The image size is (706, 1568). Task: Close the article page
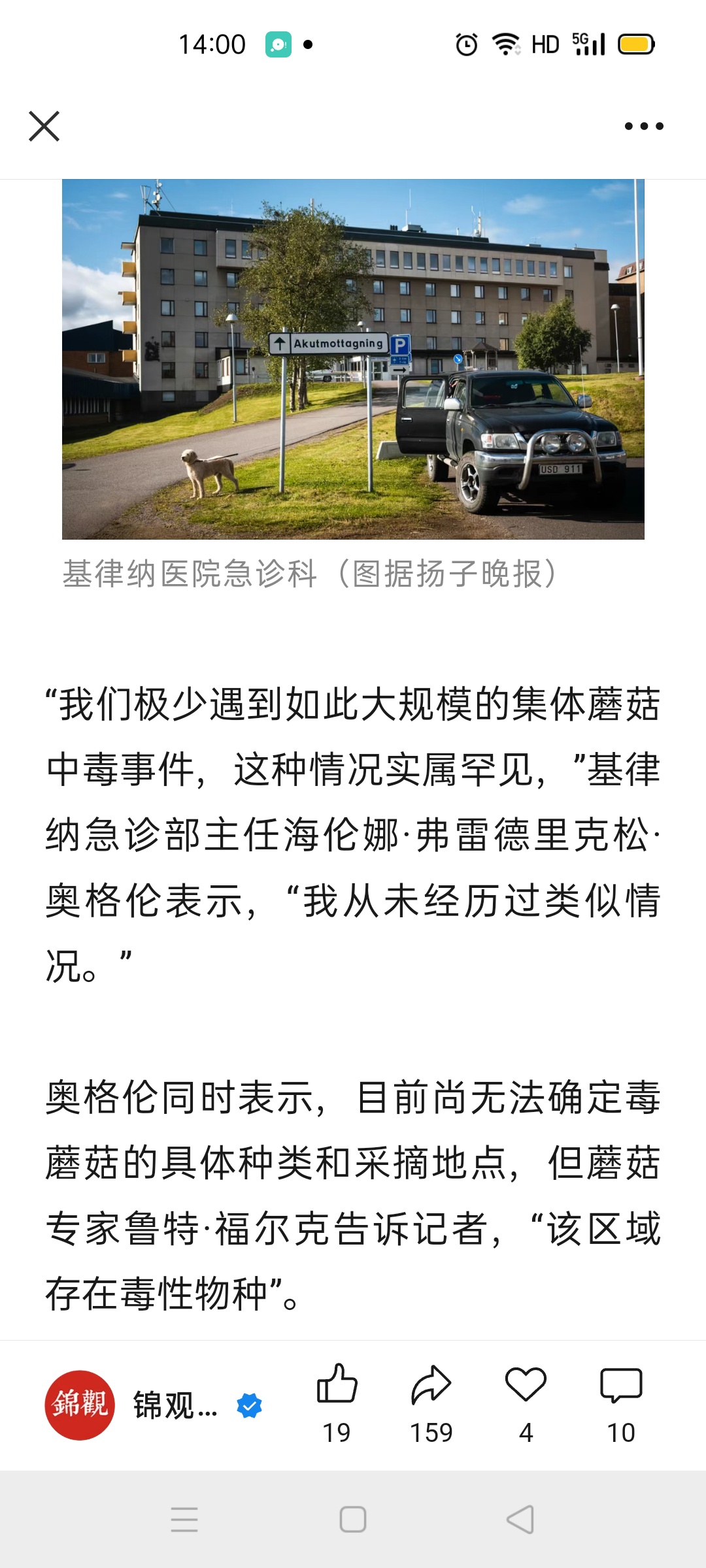click(44, 126)
